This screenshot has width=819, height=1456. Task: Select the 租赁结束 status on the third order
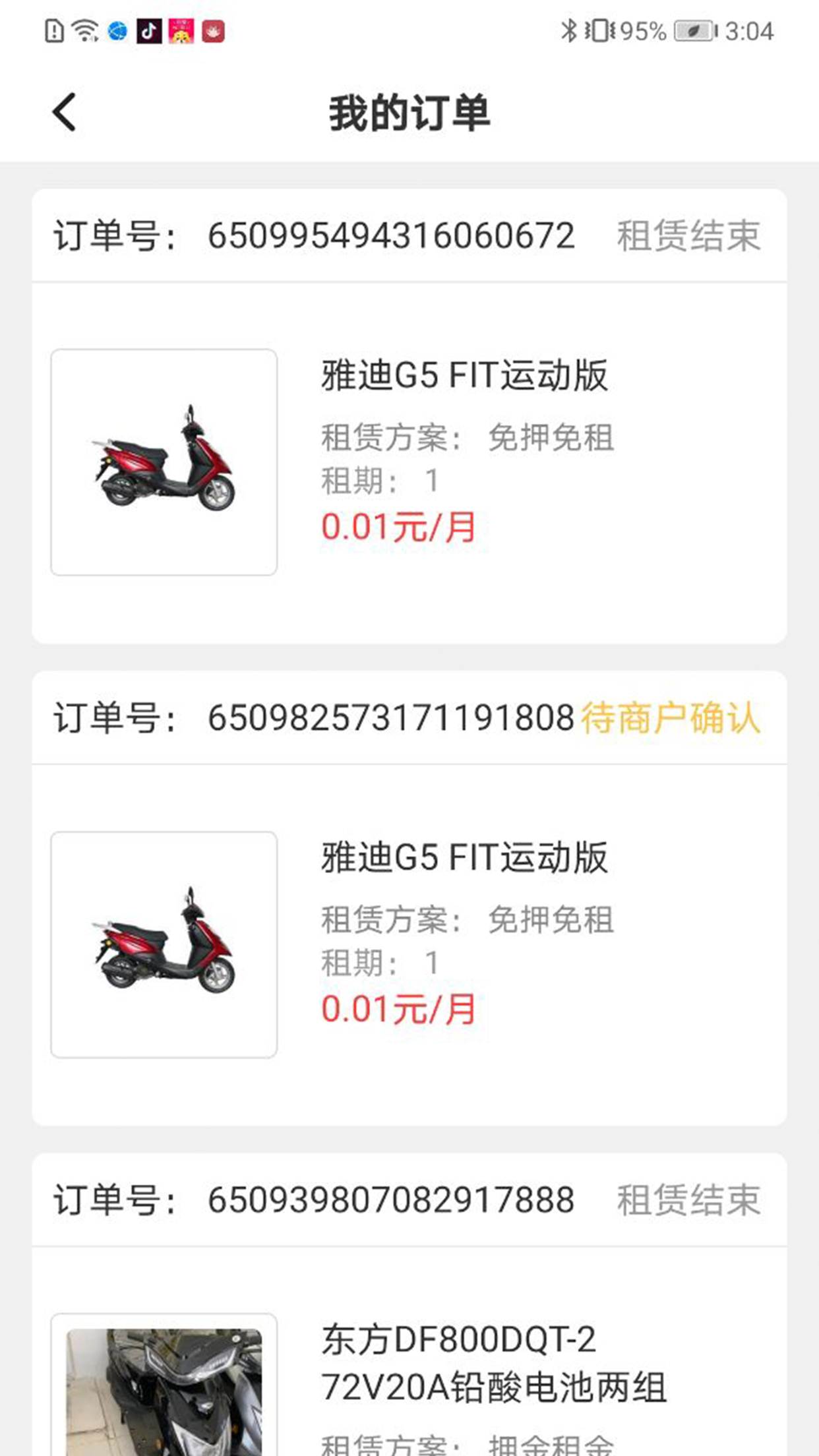pos(687,1201)
